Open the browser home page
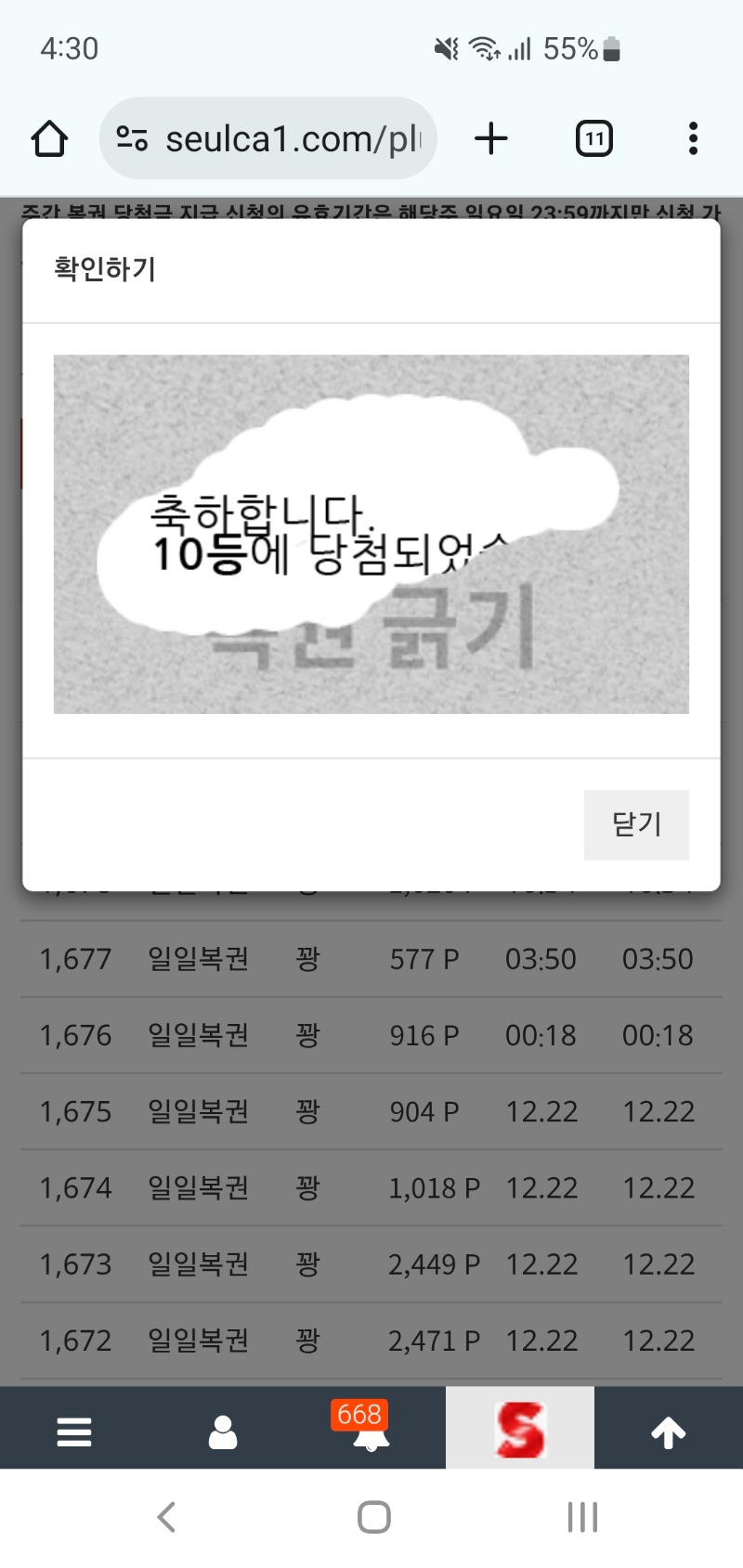743x1568 pixels. [49, 139]
